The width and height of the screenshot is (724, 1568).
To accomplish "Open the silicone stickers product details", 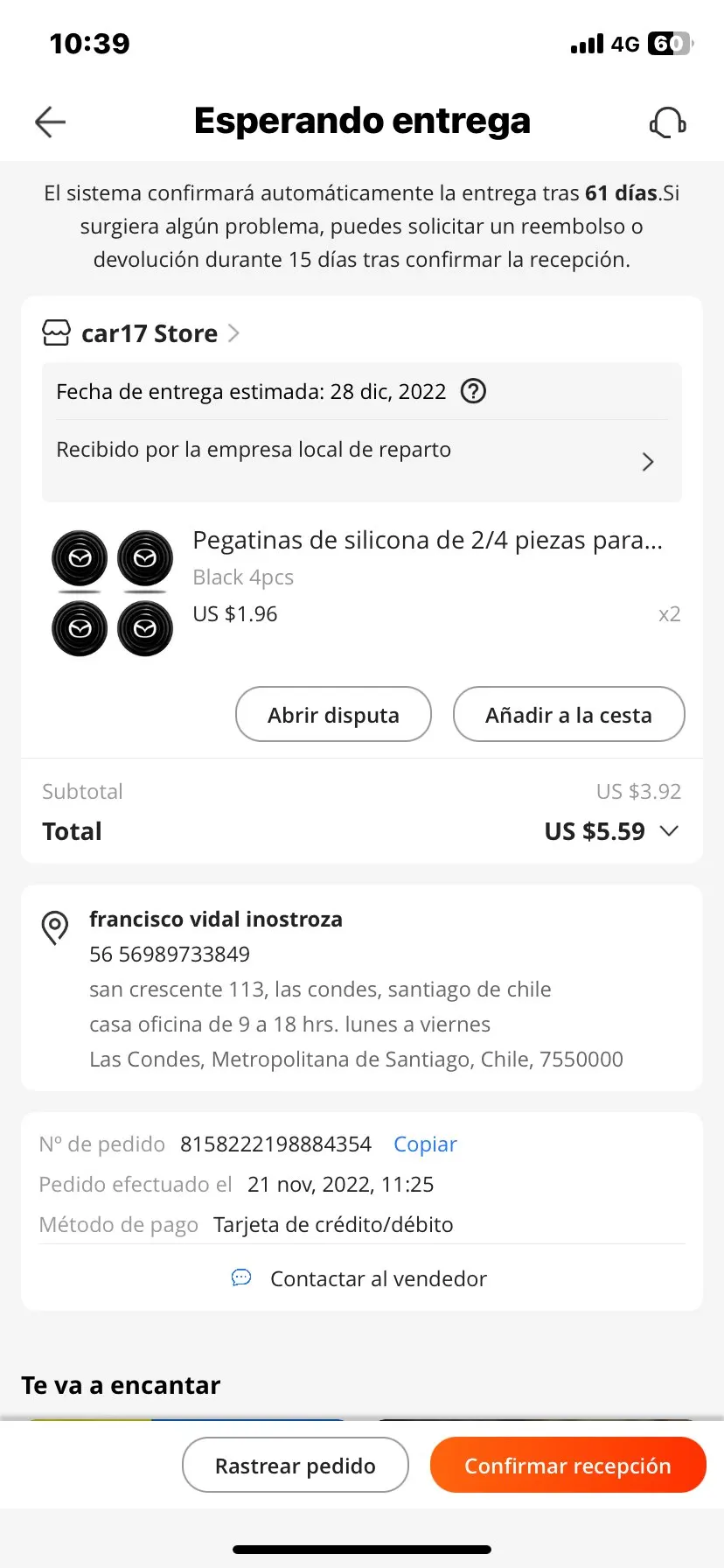I will click(x=427, y=541).
